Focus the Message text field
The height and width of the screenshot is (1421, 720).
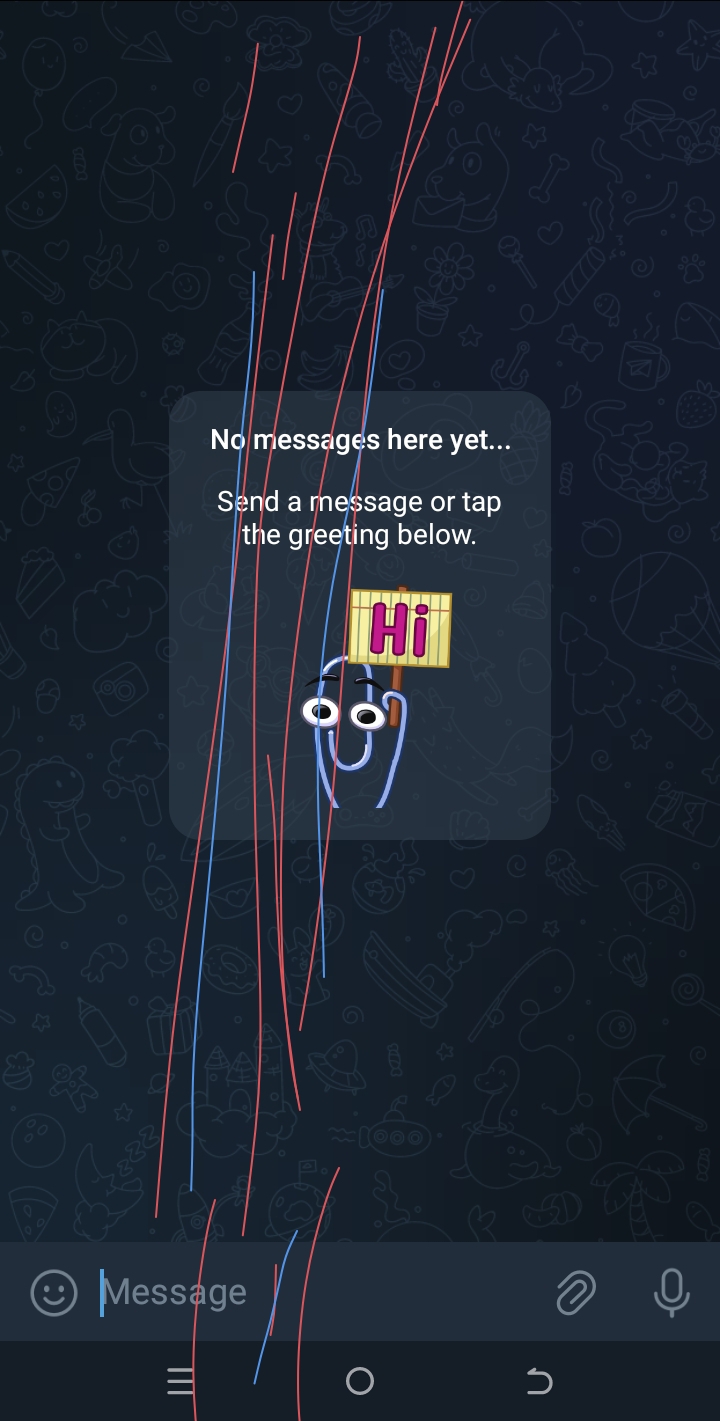(320, 1292)
